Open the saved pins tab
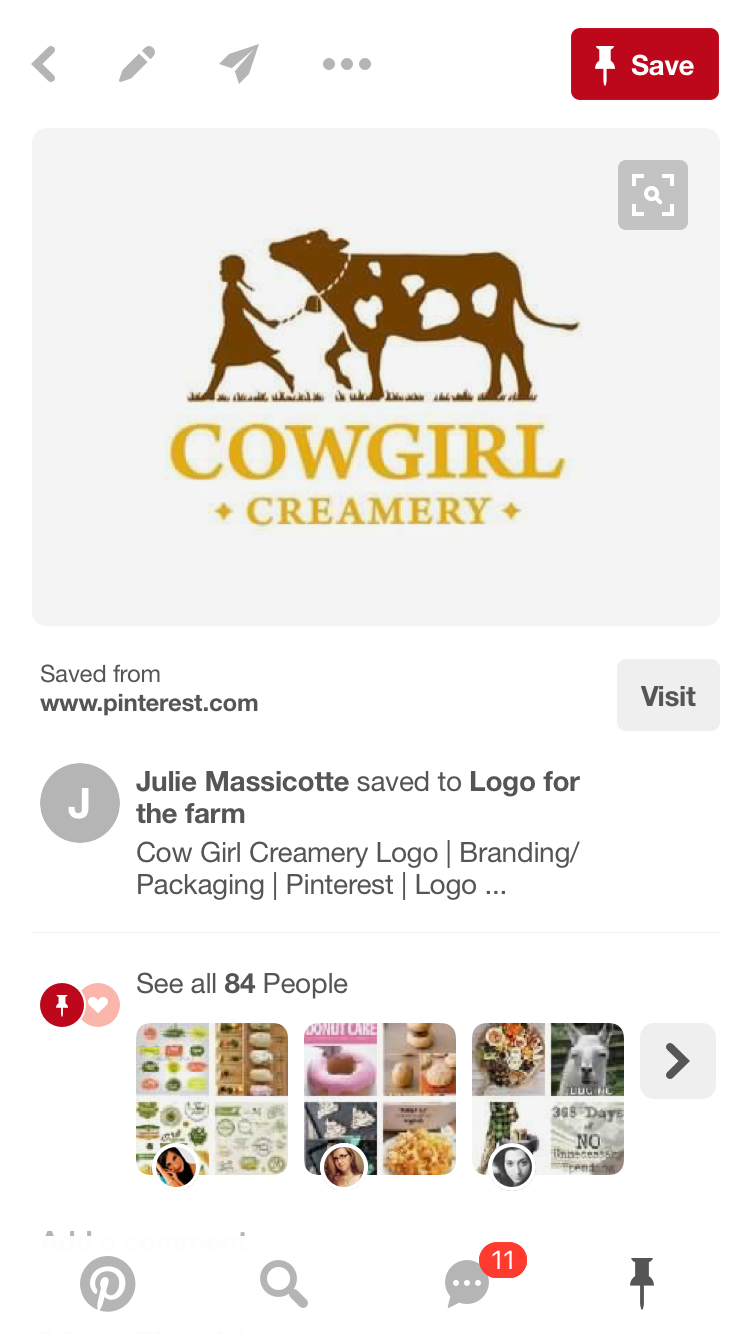Screen dimensions: 750x1334 [641, 1283]
